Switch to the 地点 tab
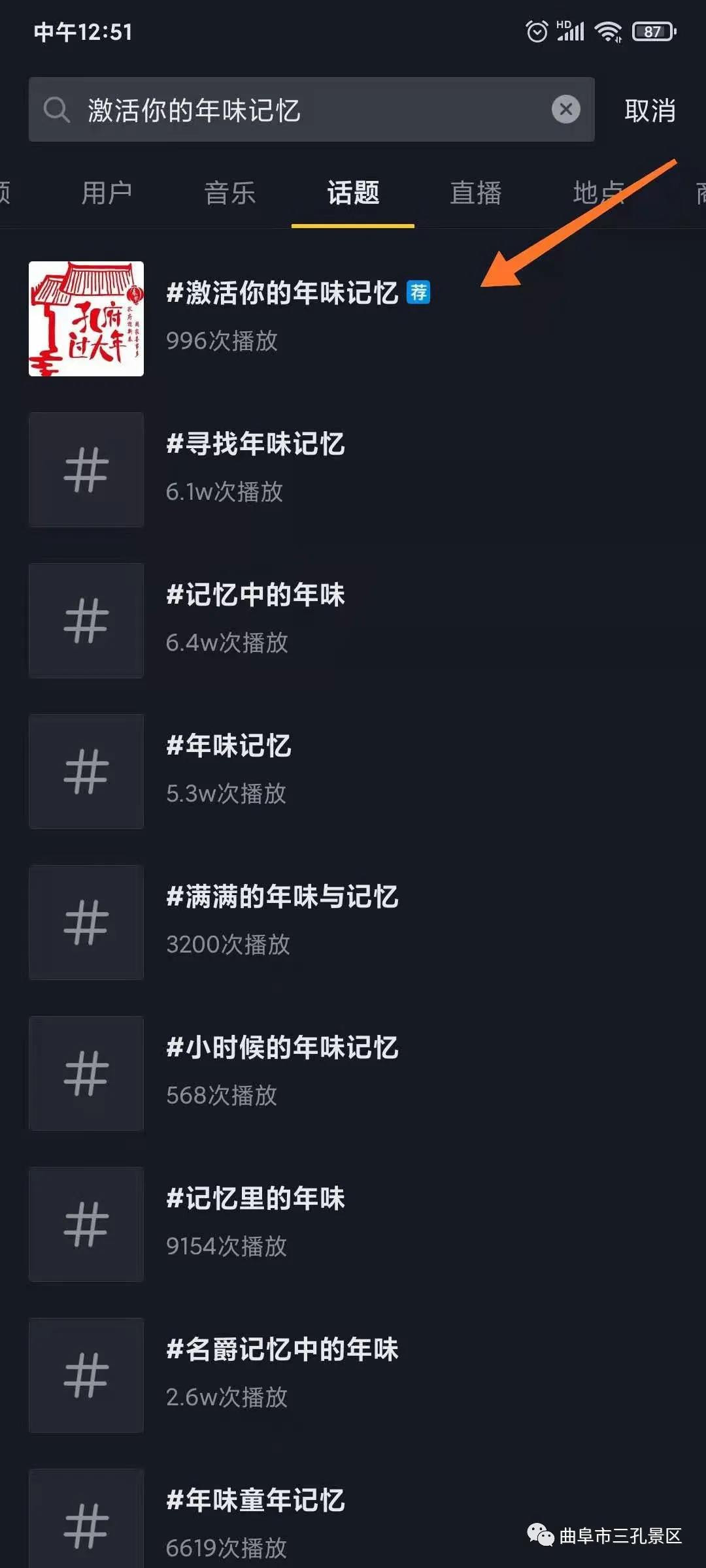706x1568 pixels. point(598,193)
